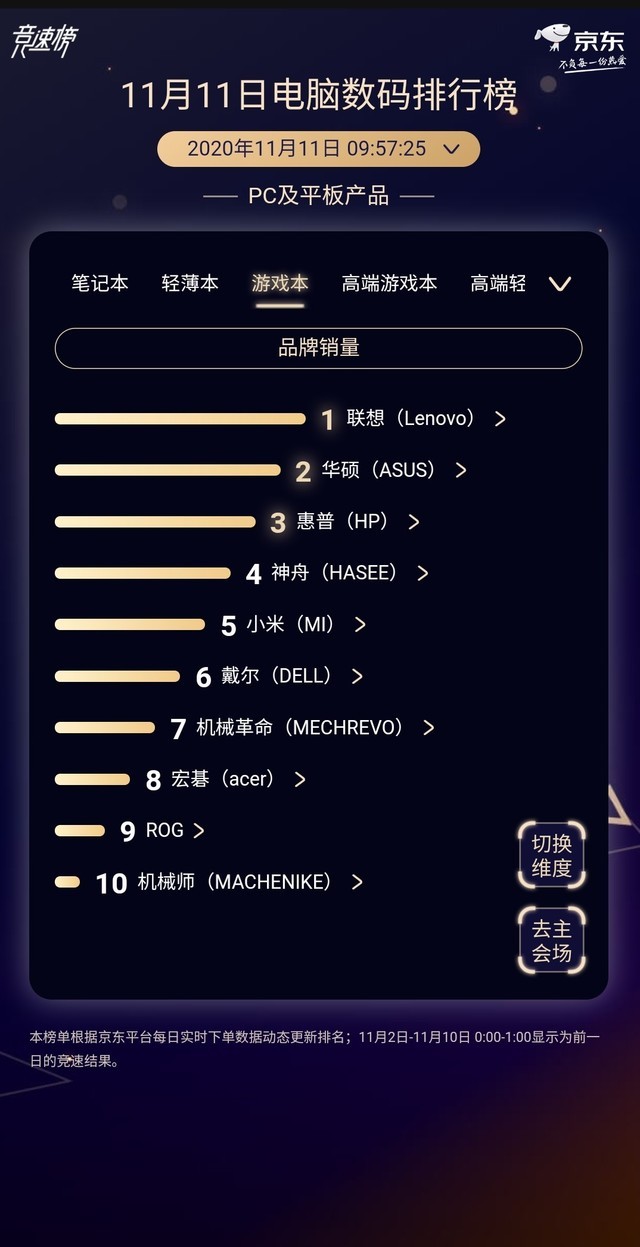The image size is (640, 1247).
Task: Open the 小米 (MI) ranking entry
Action: (291, 624)
